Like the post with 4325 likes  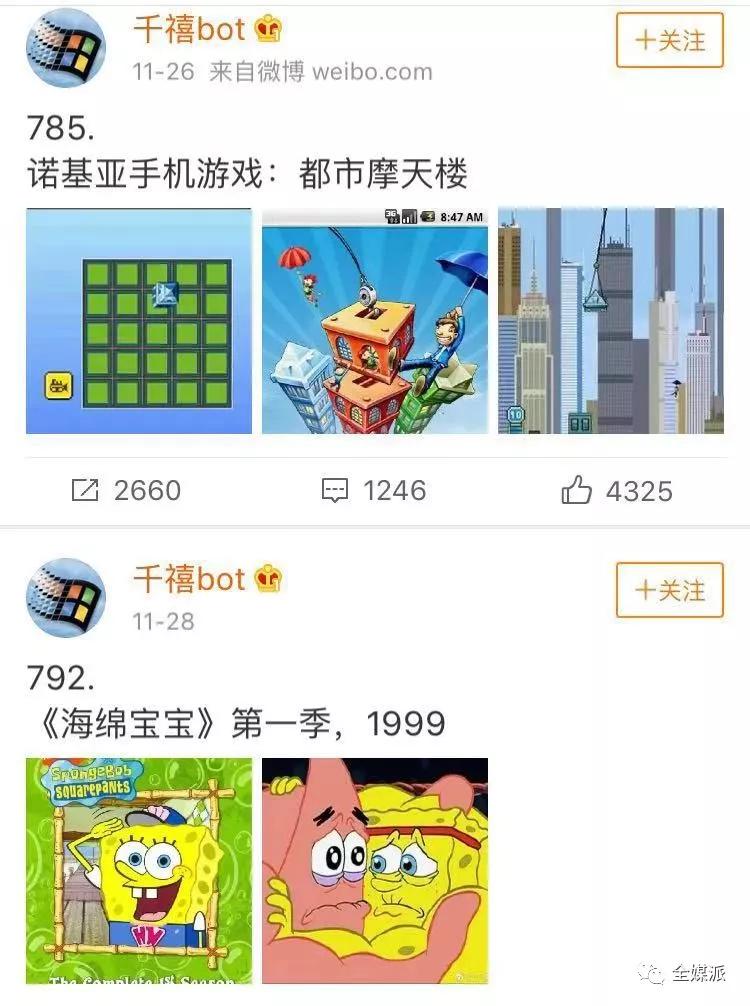616,490
